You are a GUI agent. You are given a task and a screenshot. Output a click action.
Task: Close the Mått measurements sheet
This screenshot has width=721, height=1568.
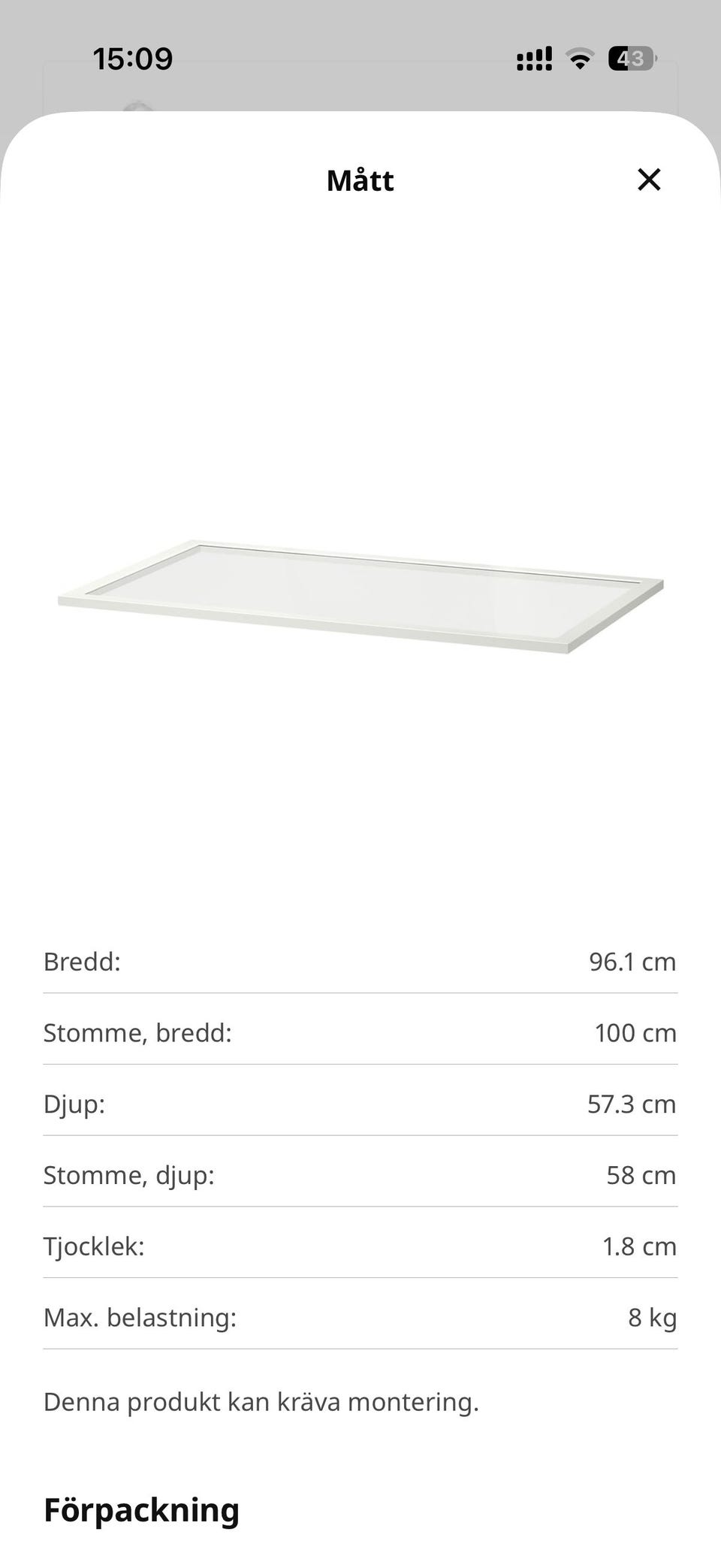pos(649,180)
